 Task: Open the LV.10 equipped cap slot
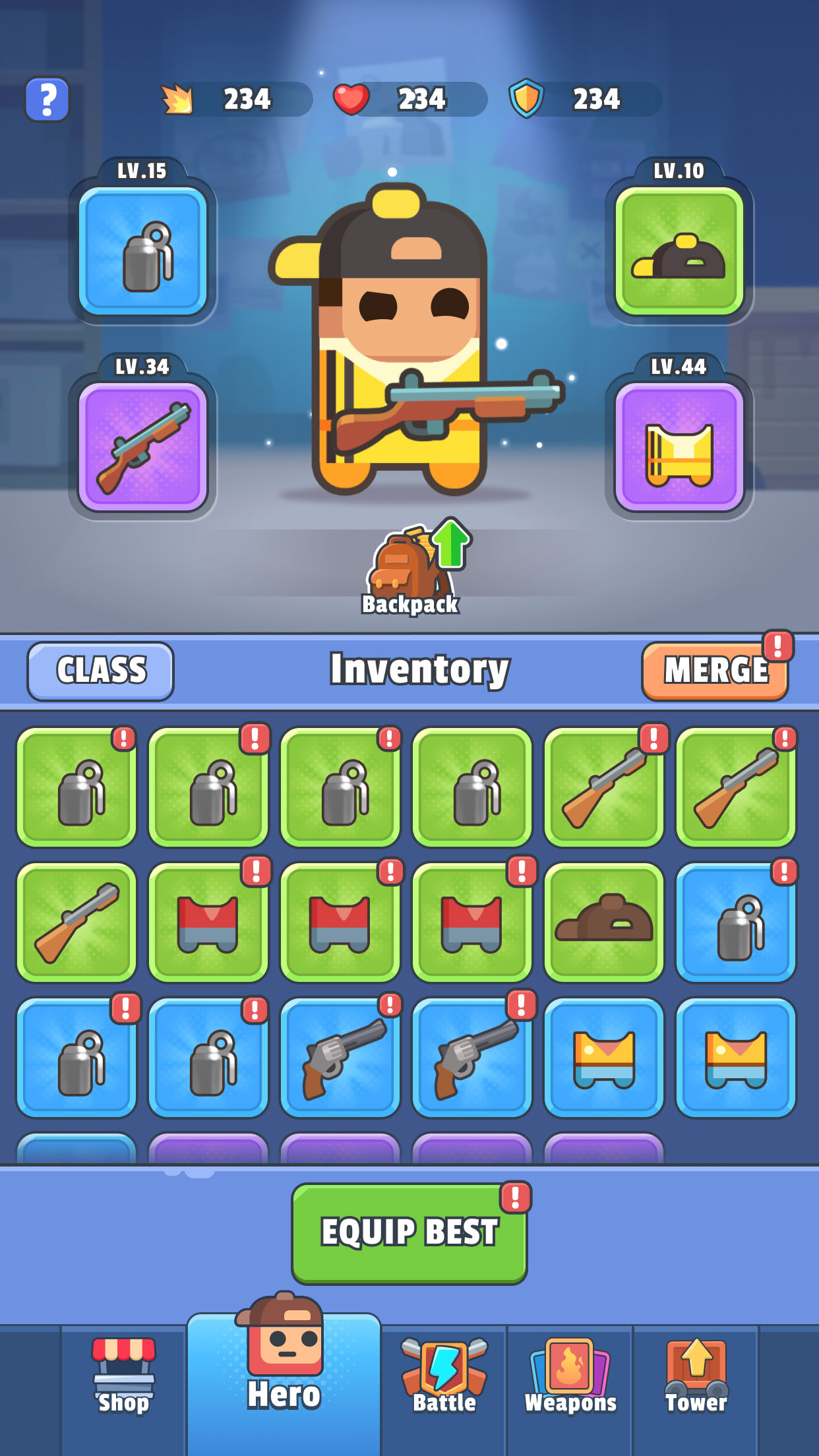click(679, 251)
